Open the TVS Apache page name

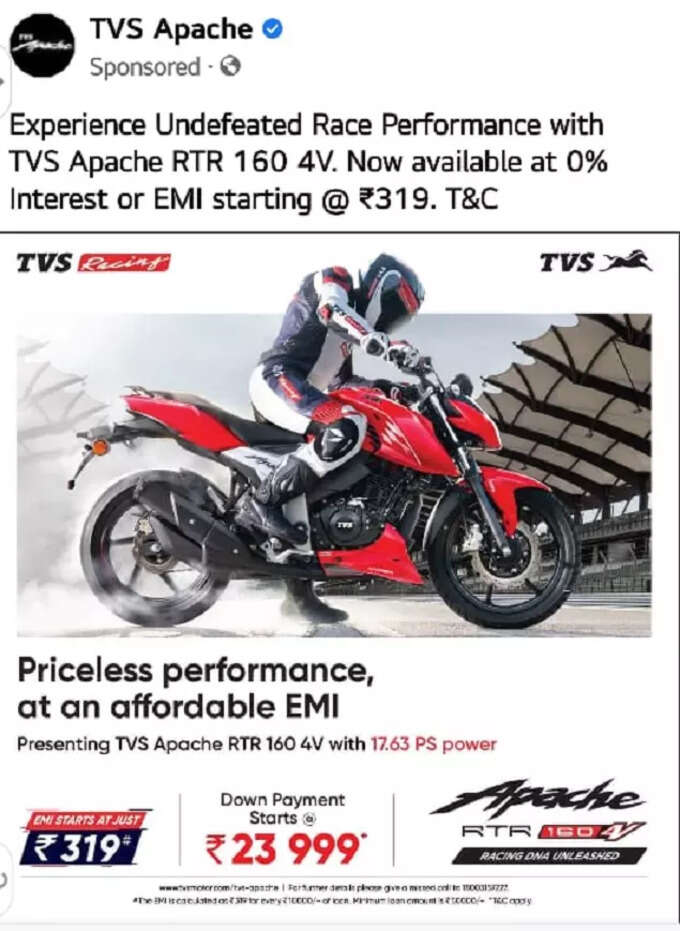[172, 30]
